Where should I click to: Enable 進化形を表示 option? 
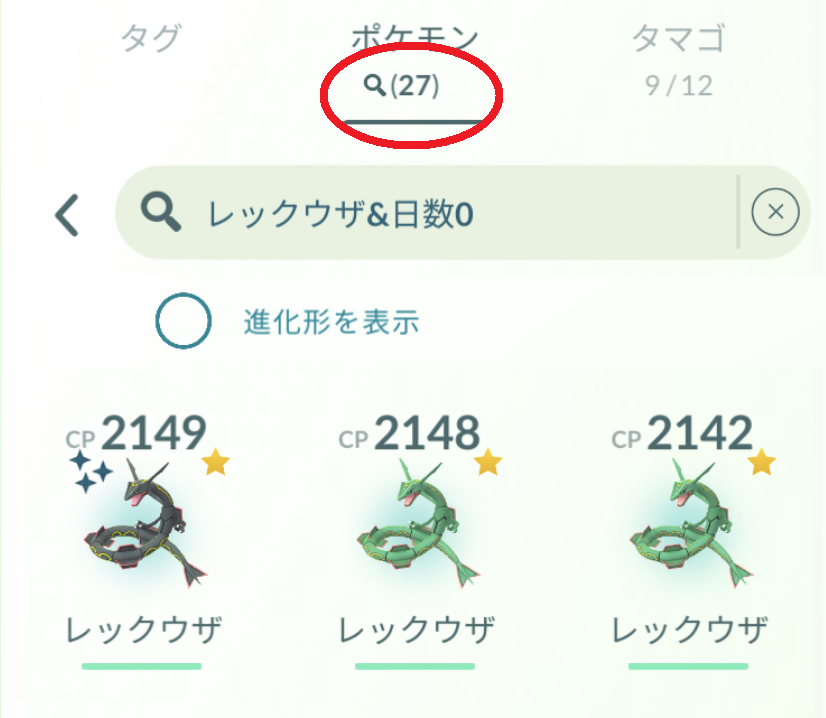point(184,322)
